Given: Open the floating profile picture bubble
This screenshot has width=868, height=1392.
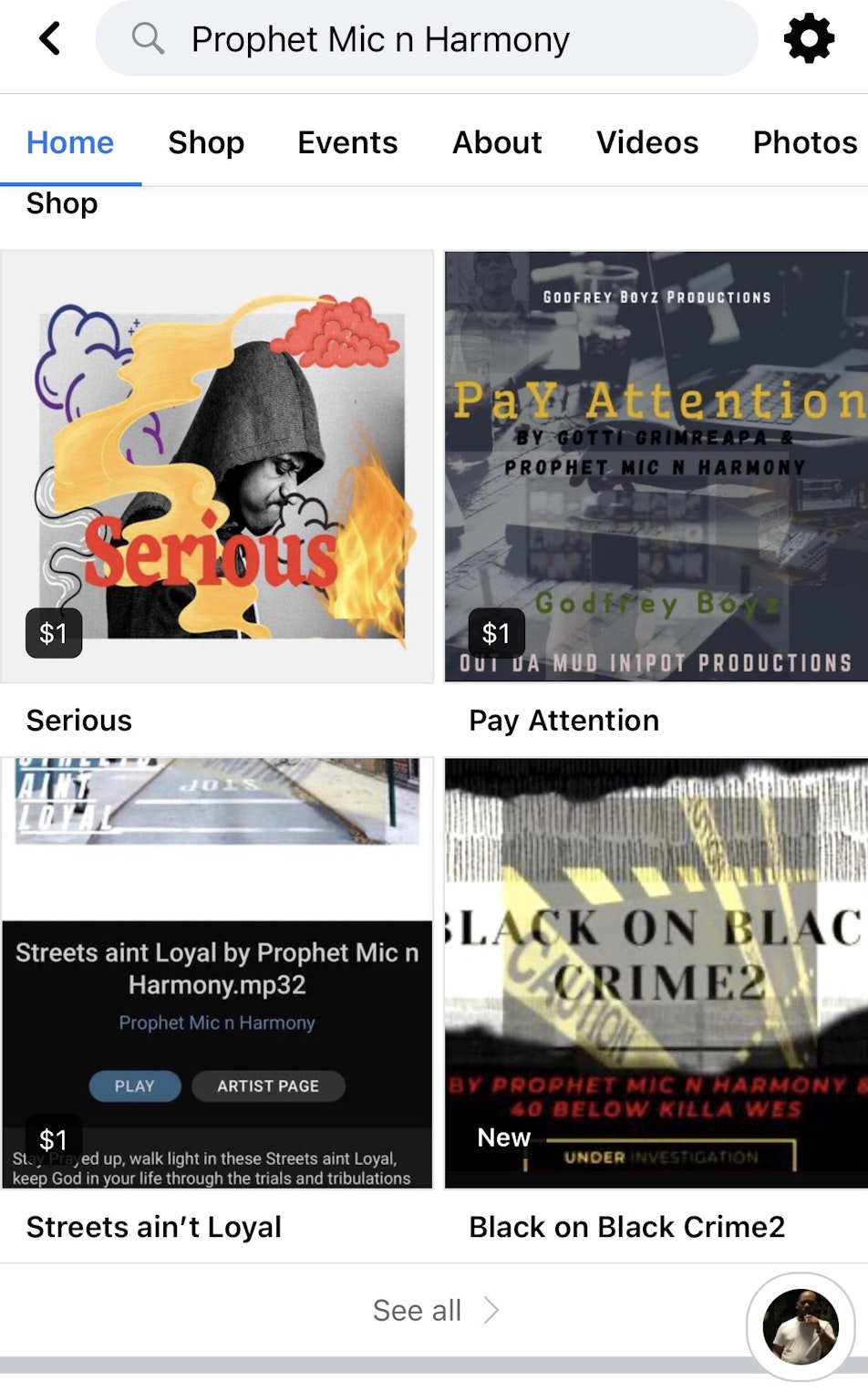Looking at the screenshot, I should coord(801,1326).
